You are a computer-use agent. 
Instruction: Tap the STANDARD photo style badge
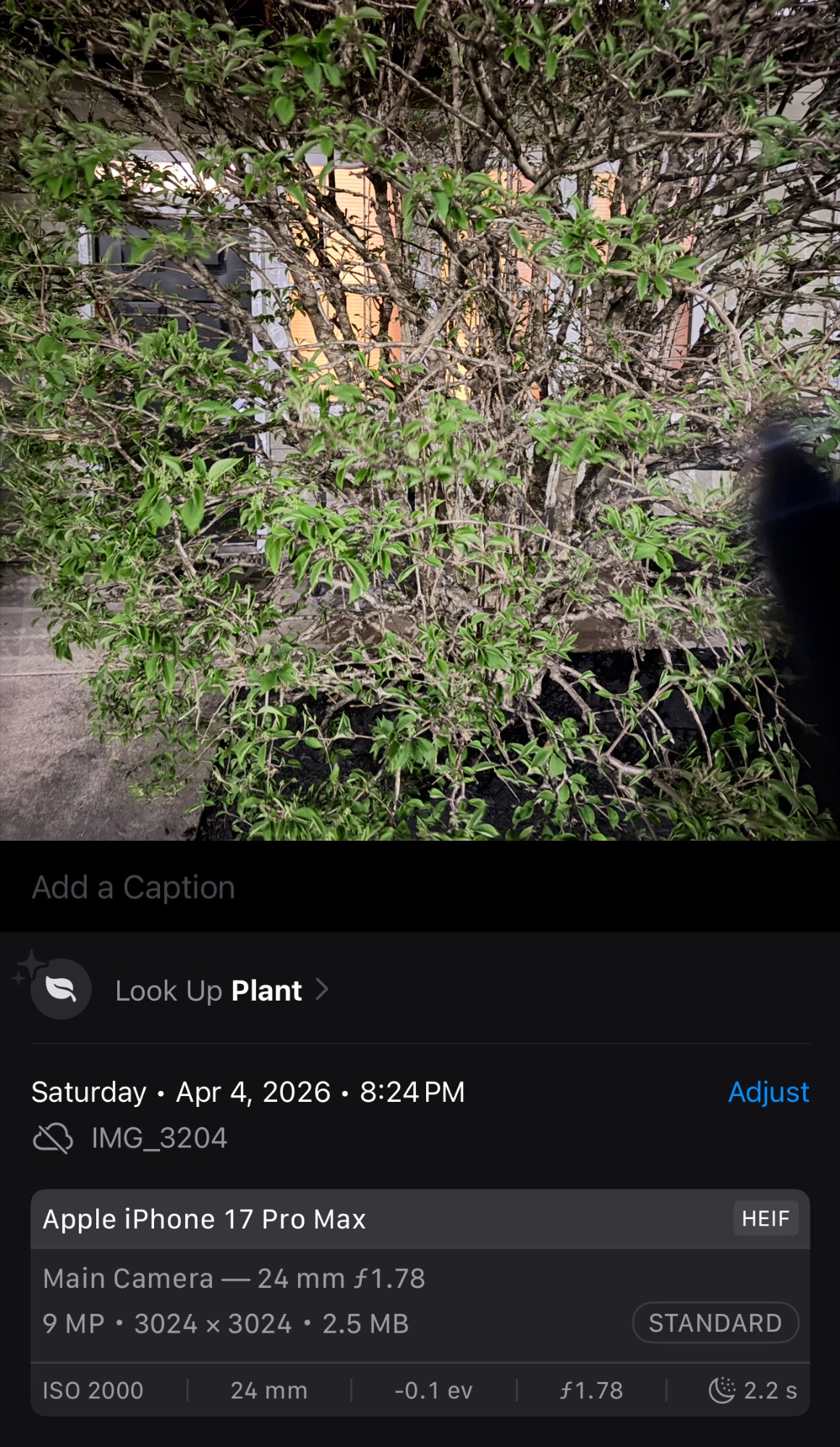(715, 1323)
